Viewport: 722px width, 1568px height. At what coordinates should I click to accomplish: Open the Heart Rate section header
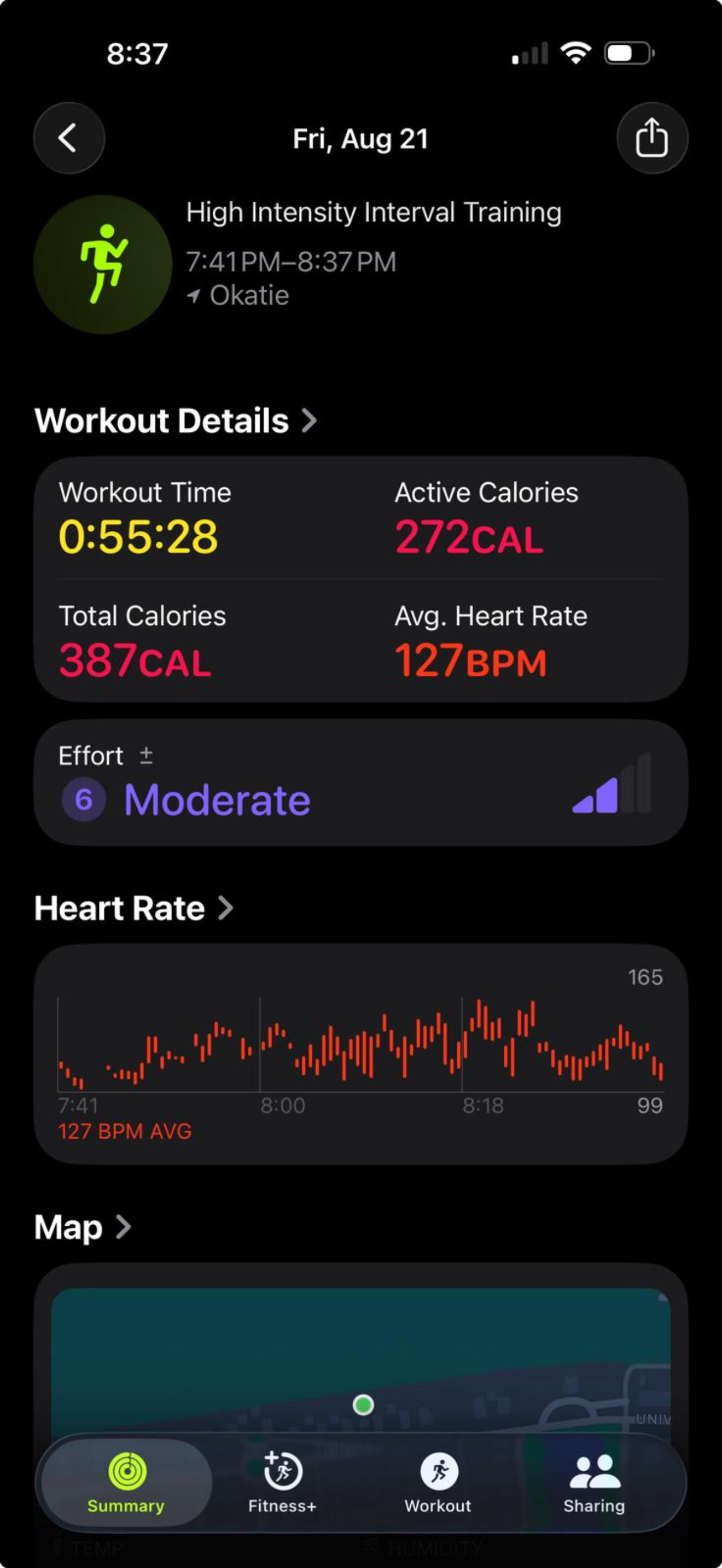(x=134, y=908)
